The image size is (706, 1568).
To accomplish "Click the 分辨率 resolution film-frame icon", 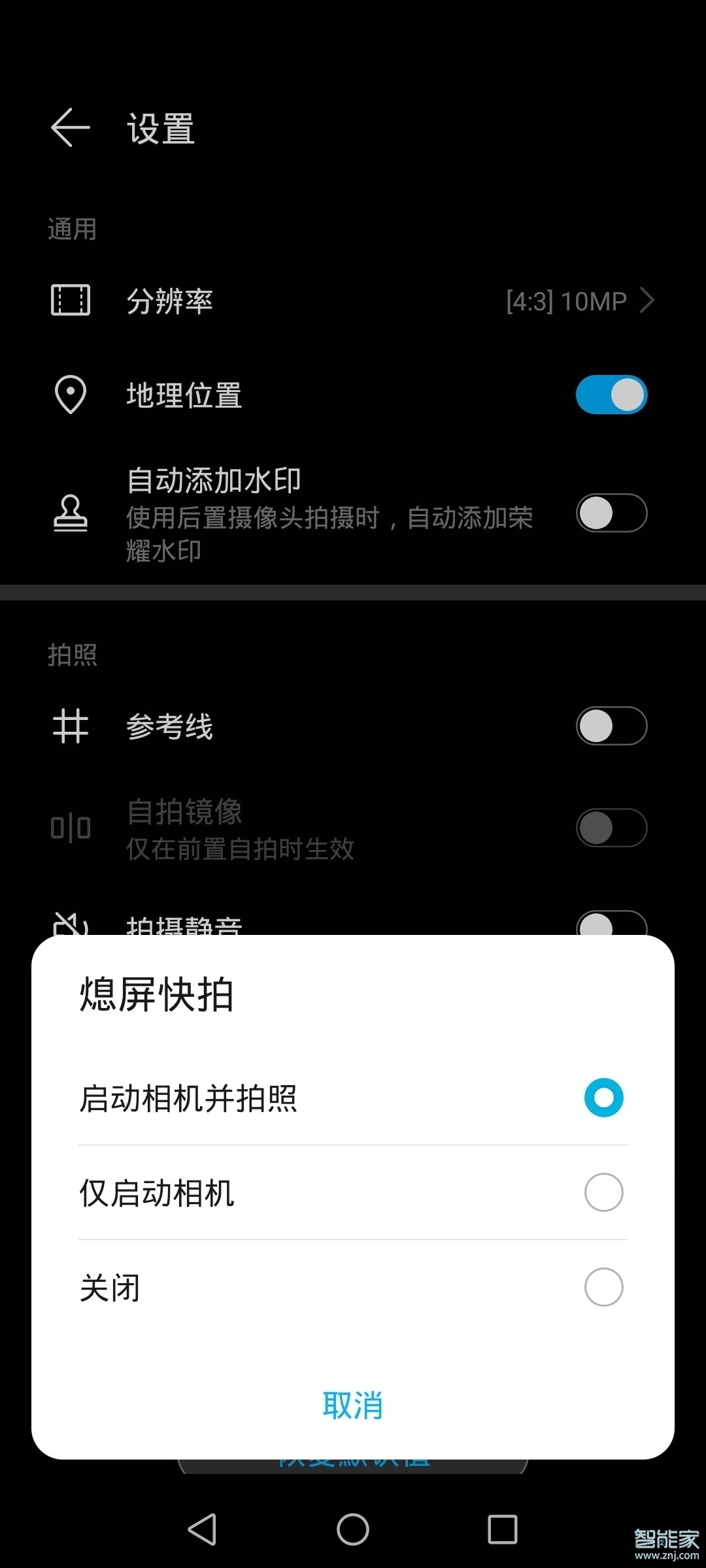I will [x=71, y=301].
